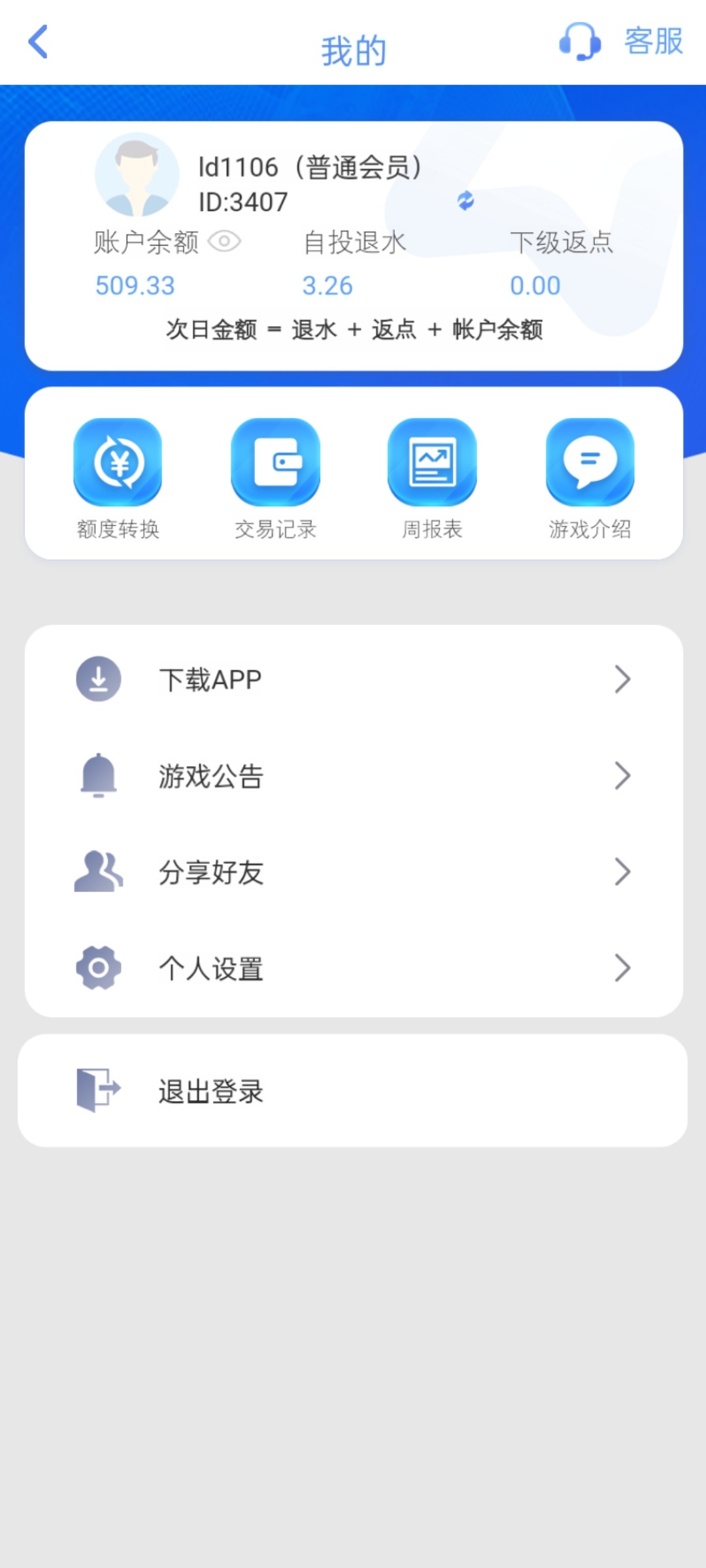The image size is (706, 1568).
Task: Select the 额度转换 quota conversion icon
Action: [118, 462]
